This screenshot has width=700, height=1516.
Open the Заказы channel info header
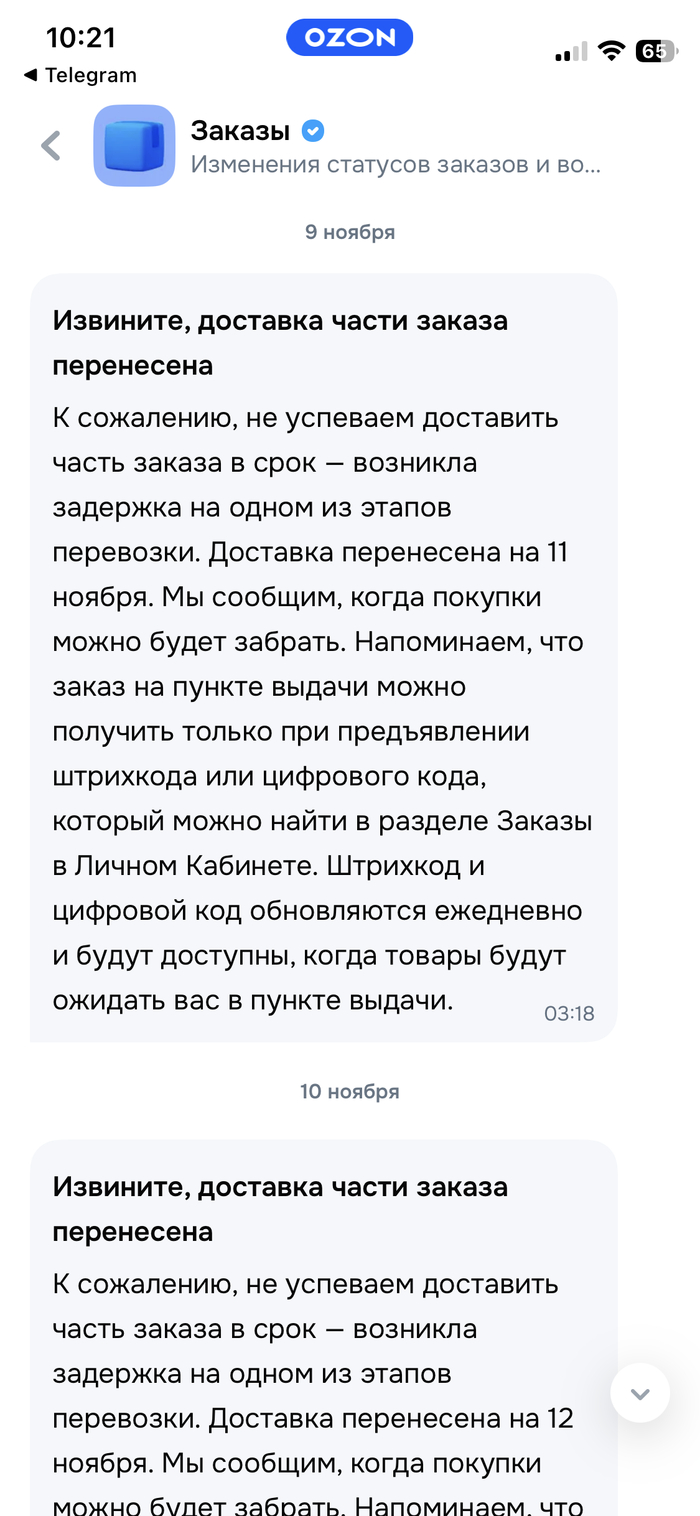click(395, 146)
